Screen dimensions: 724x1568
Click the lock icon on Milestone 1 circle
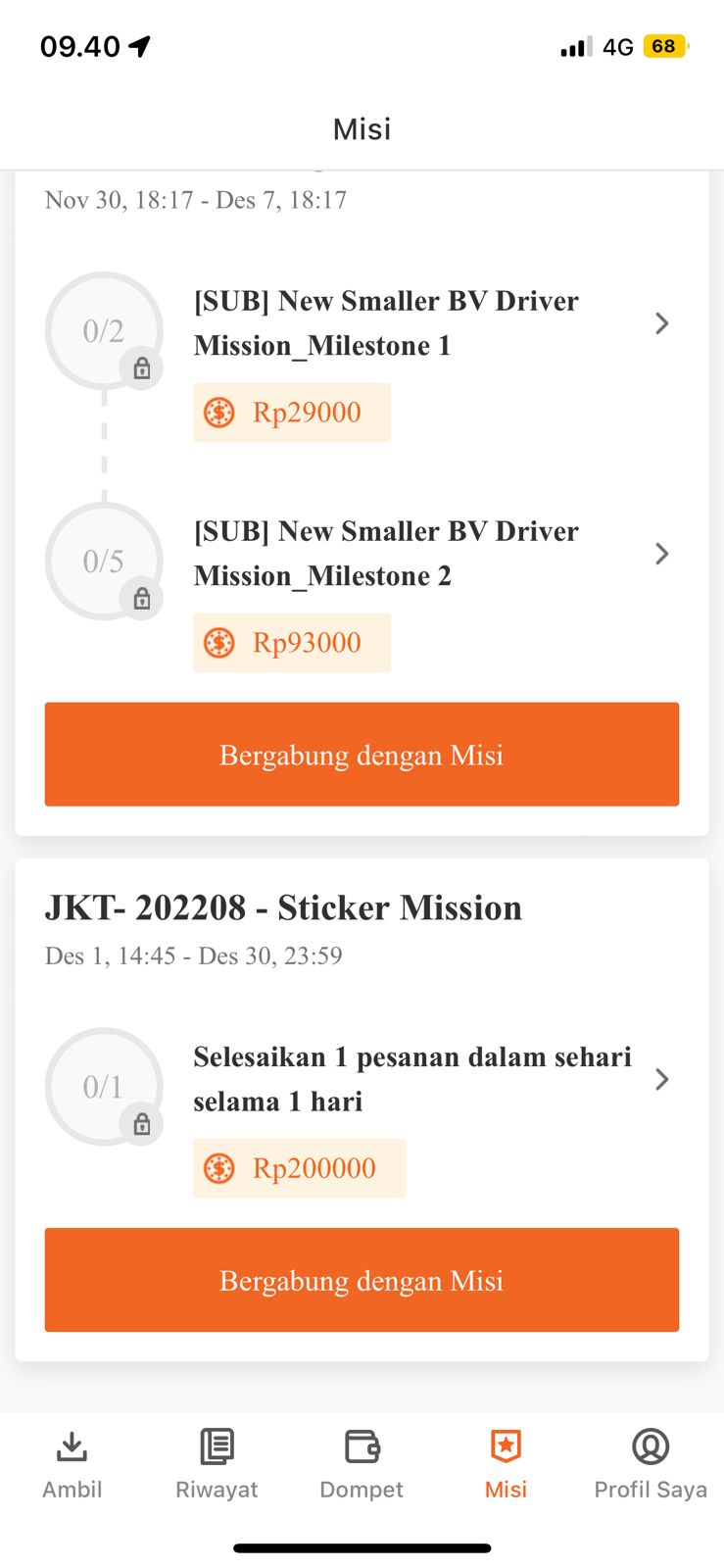click(x=142, y=368)
